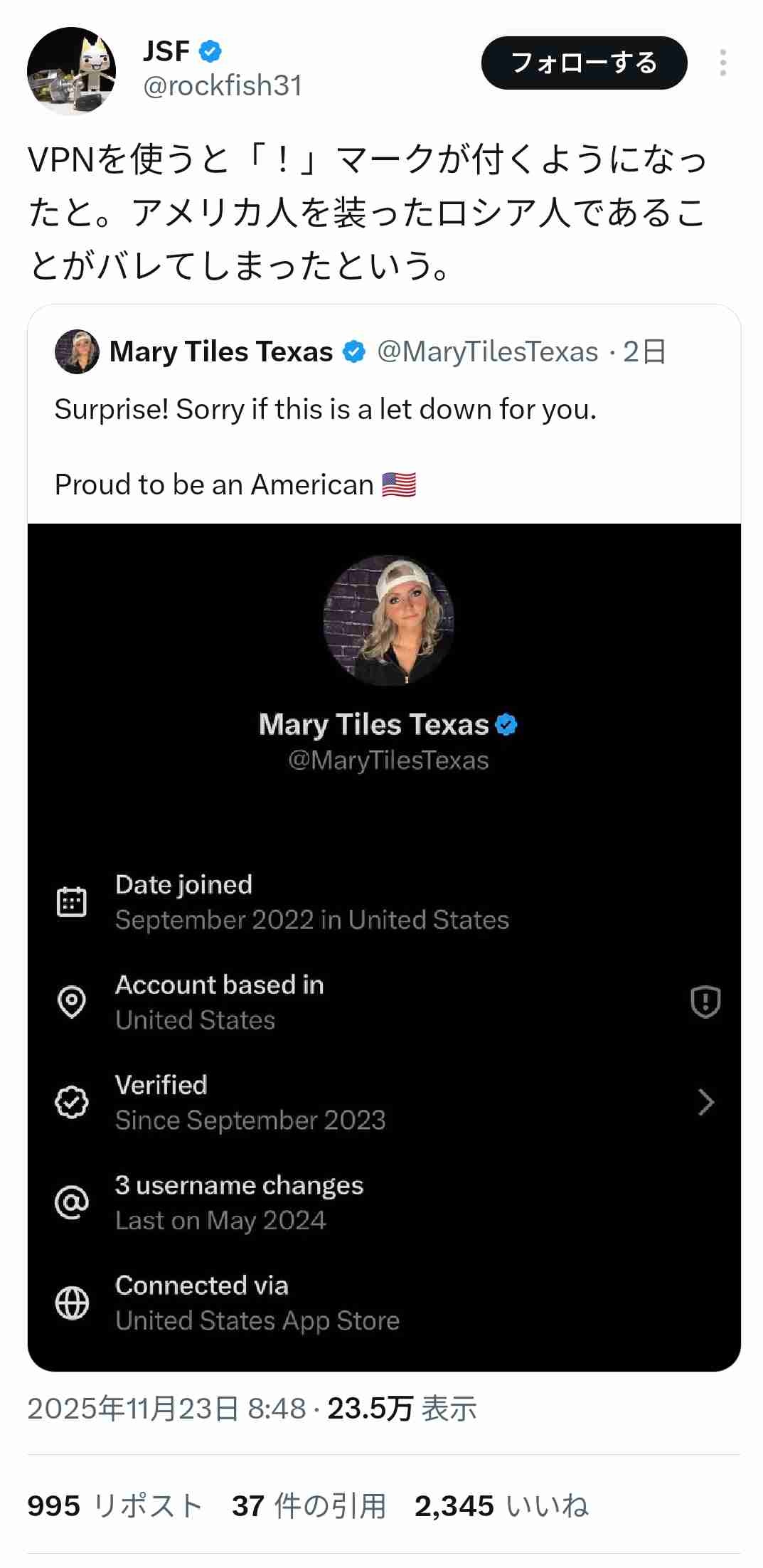This screenshot has width=763, height=1568.
Task: Open JSF's profile picture
Action: point(71,70)
